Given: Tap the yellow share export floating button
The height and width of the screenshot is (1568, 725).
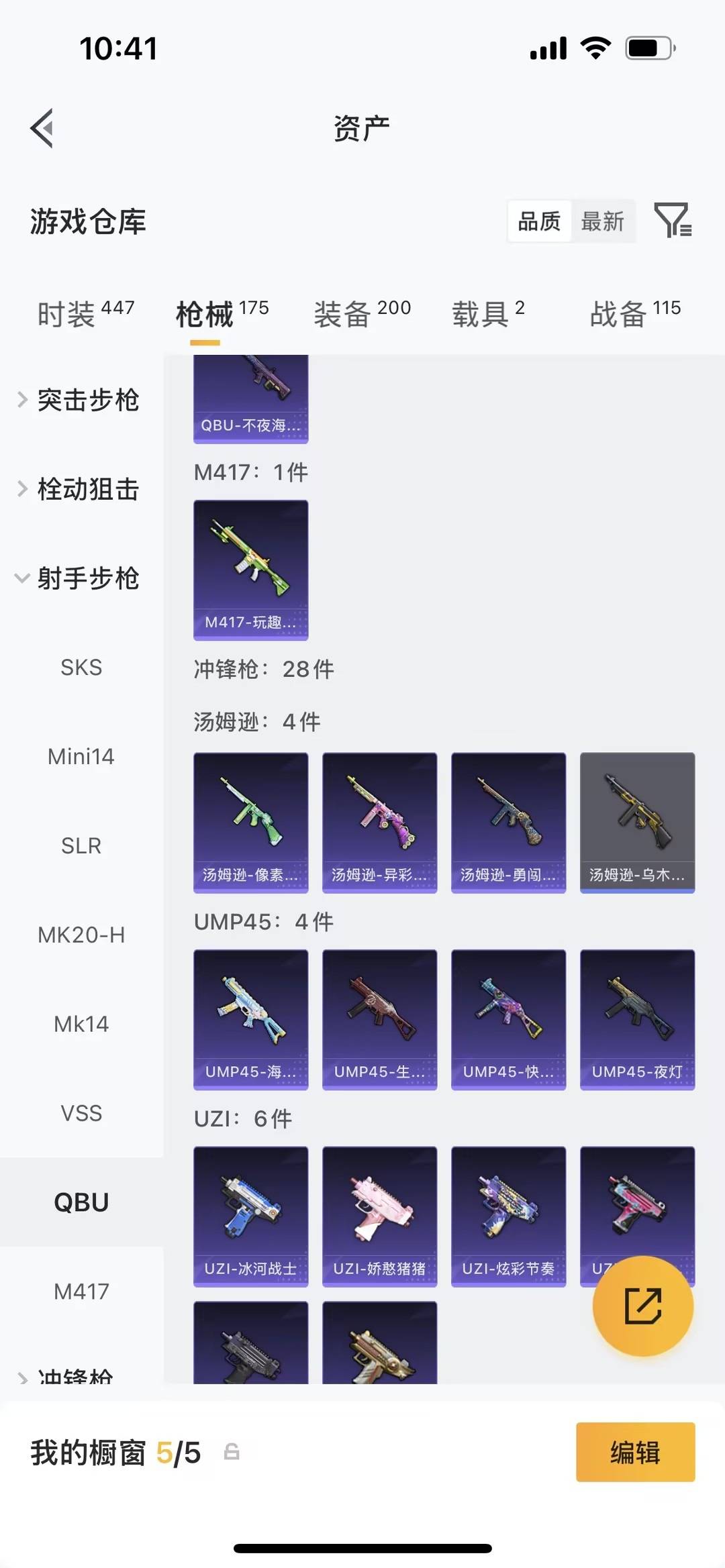Looking at the screenshot, I should coord(642,1307).
